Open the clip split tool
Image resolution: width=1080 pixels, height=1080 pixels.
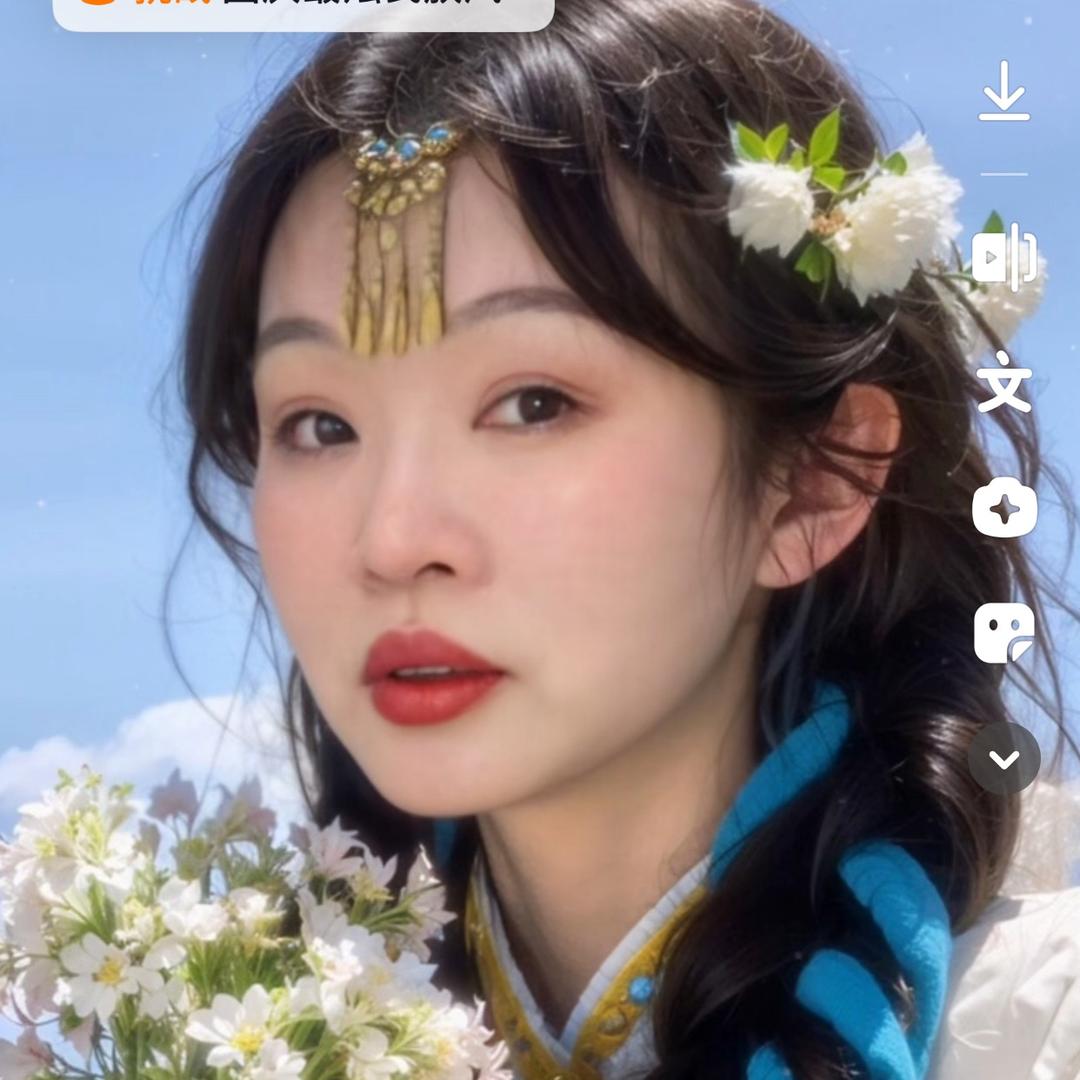coord(1004,257)
